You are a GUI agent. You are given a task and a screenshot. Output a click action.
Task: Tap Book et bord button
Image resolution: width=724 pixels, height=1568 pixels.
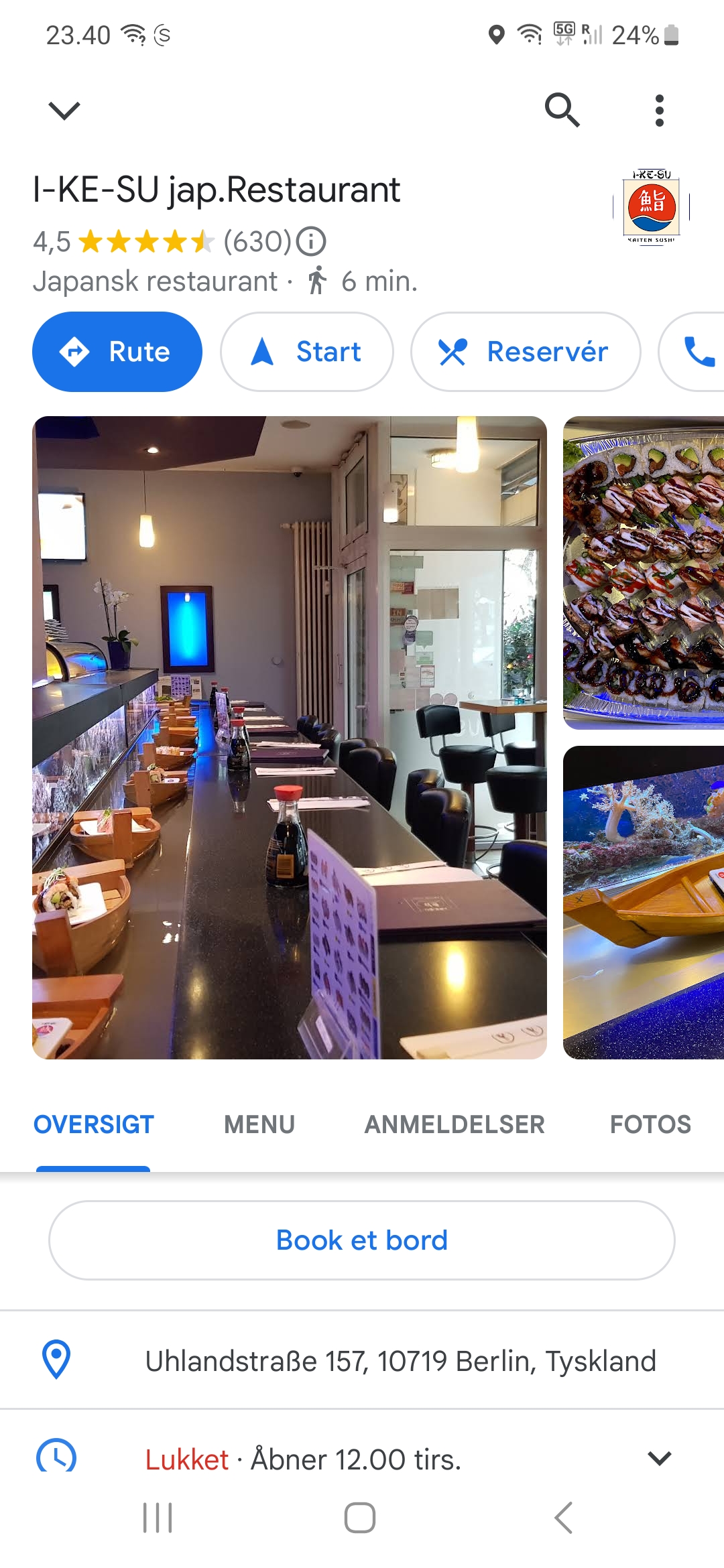tap(362, 1240)
